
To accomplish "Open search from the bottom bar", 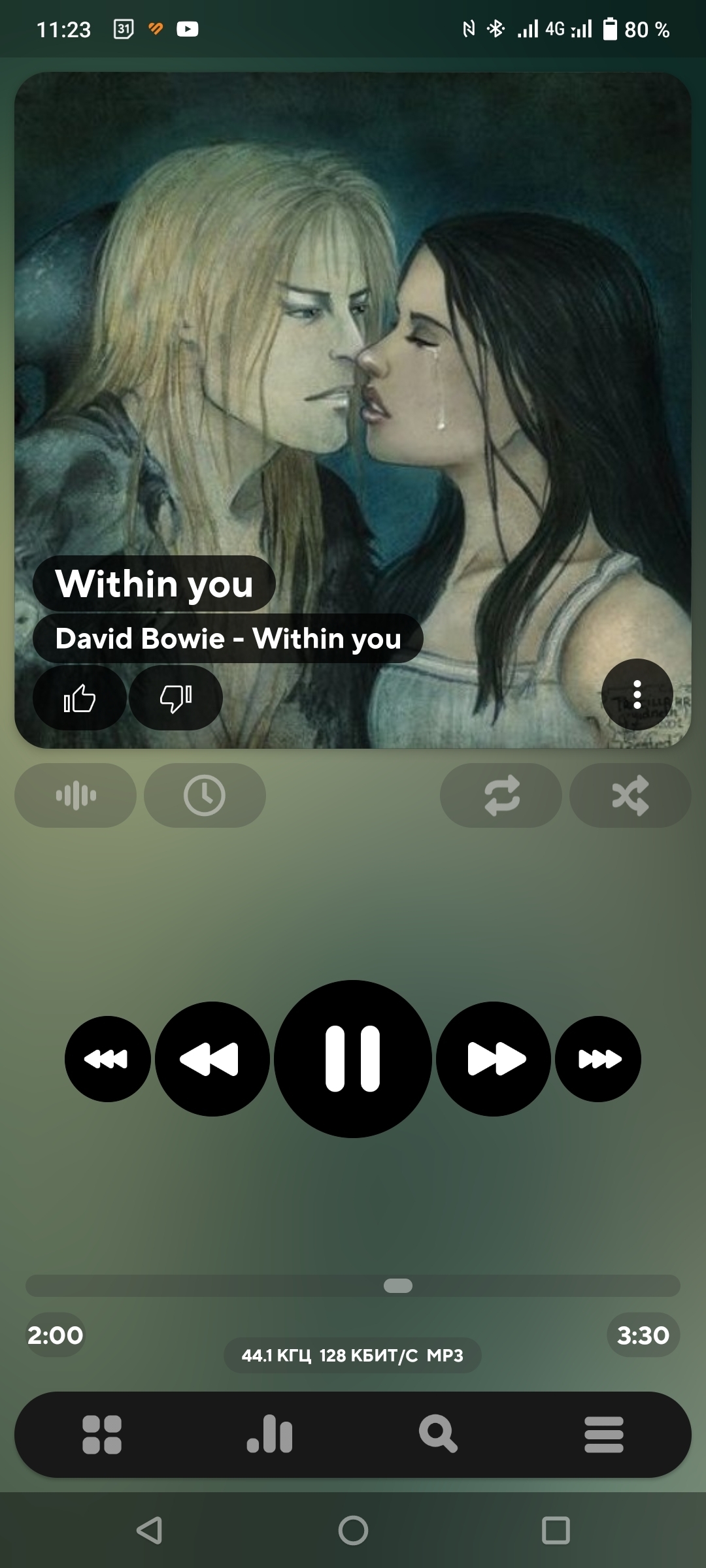I will [437, 1435].
